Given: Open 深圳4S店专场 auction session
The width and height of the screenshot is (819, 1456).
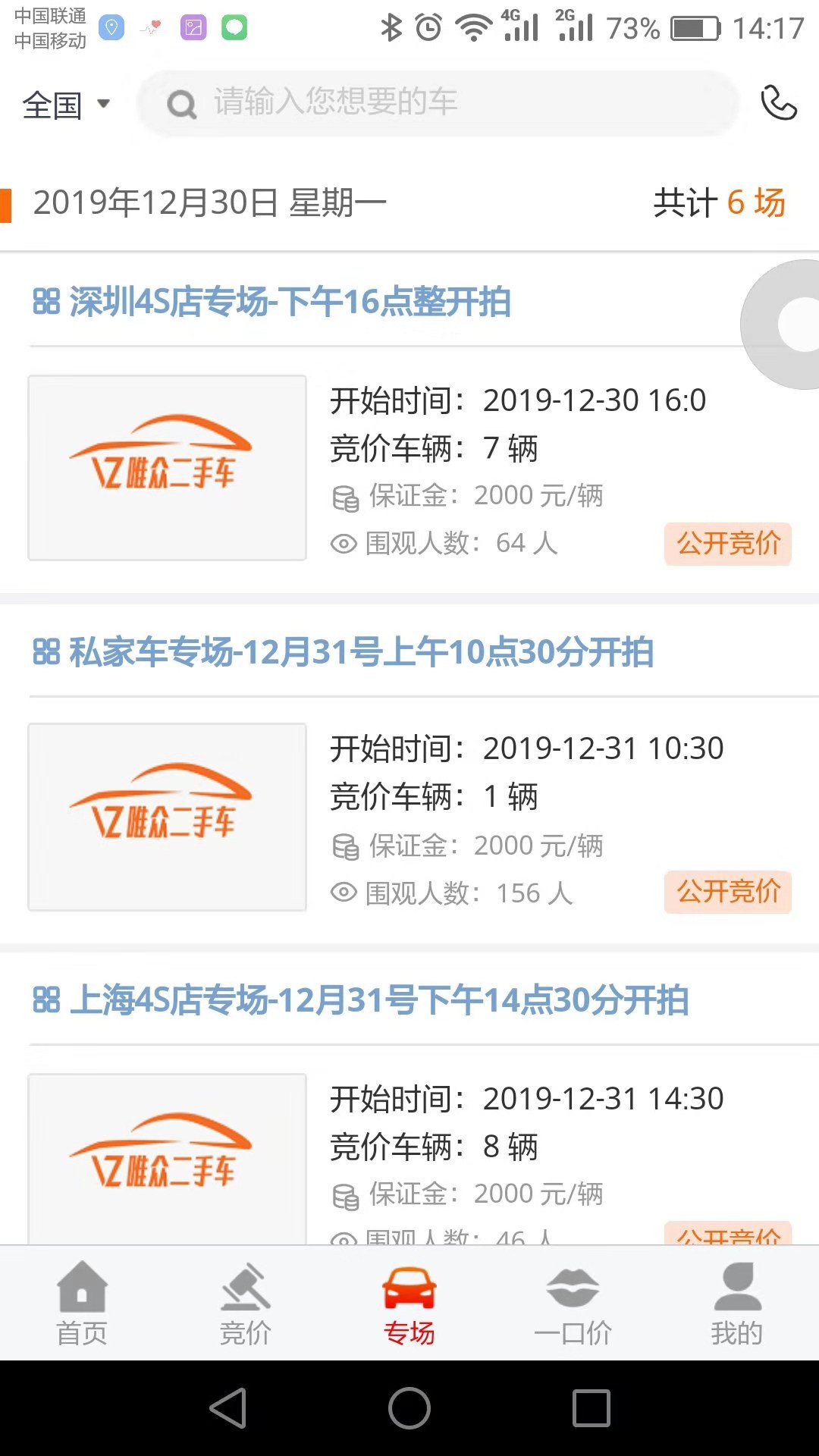Looking at the screenshot, I should coord(271,302).
